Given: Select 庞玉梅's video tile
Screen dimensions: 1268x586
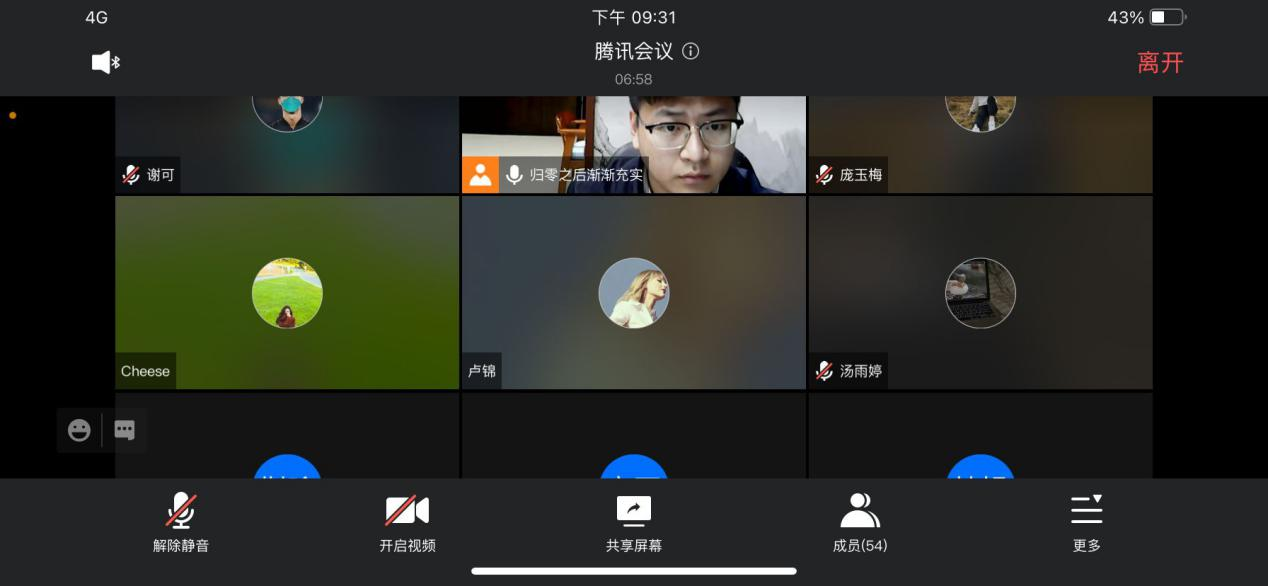Looking at the screenshot, I should tap(980, 144).
